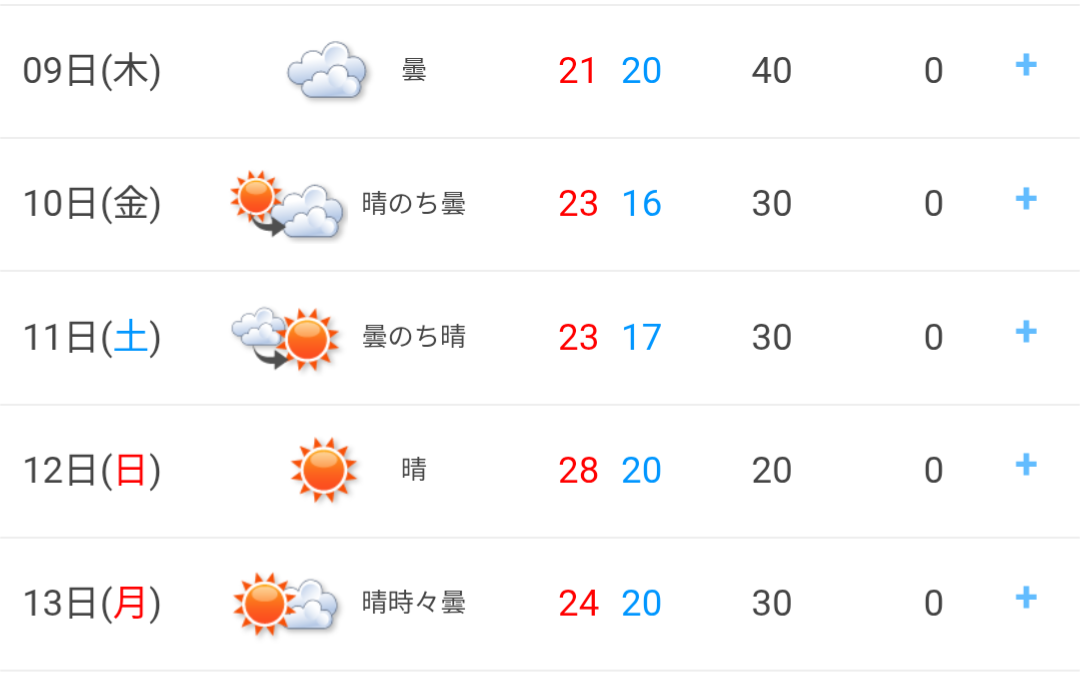
Task: Expand the 13日(月) forecast details
Action: (x=1025, y=598)
